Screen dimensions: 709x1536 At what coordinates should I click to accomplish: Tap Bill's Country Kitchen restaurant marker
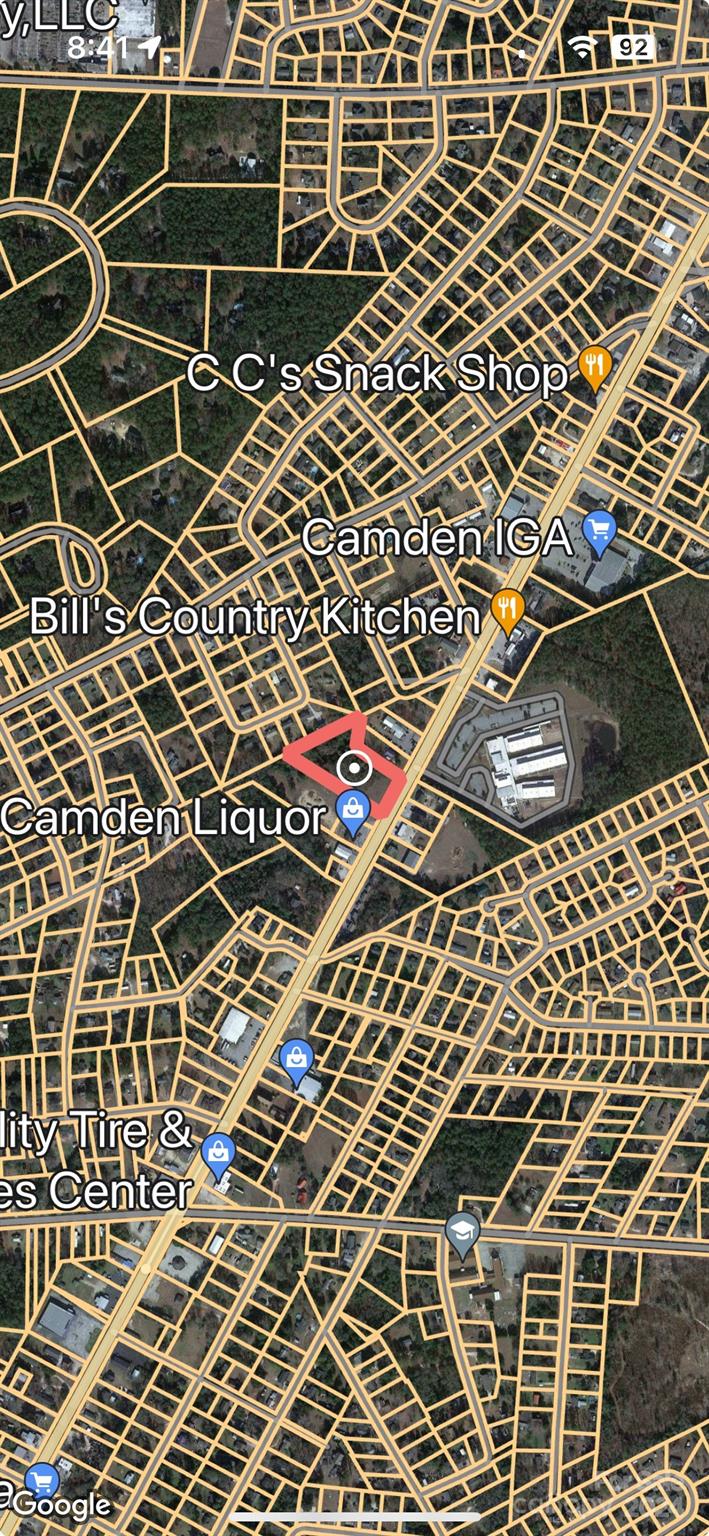tap(509, 611)
